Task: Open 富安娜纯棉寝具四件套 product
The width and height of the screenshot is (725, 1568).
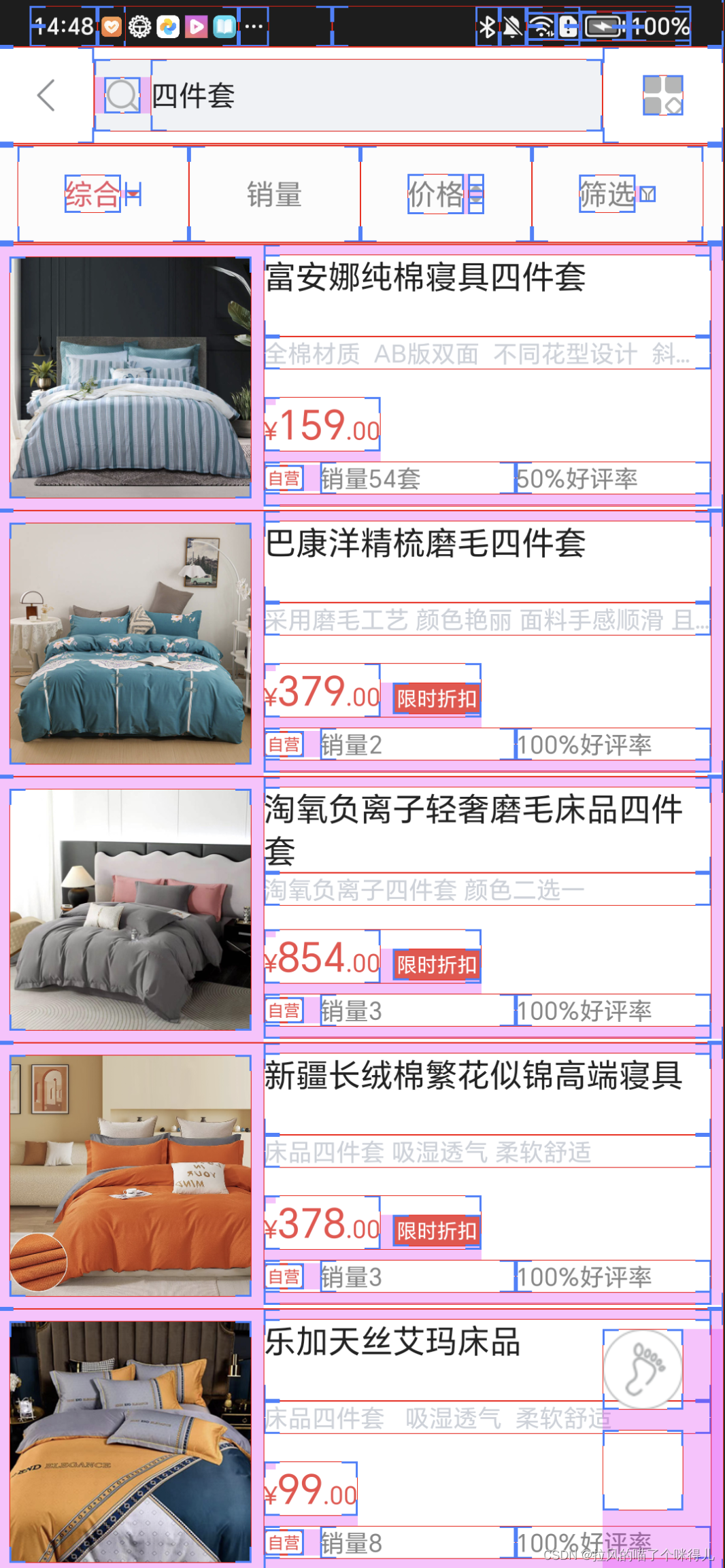Action: point(425,277)
